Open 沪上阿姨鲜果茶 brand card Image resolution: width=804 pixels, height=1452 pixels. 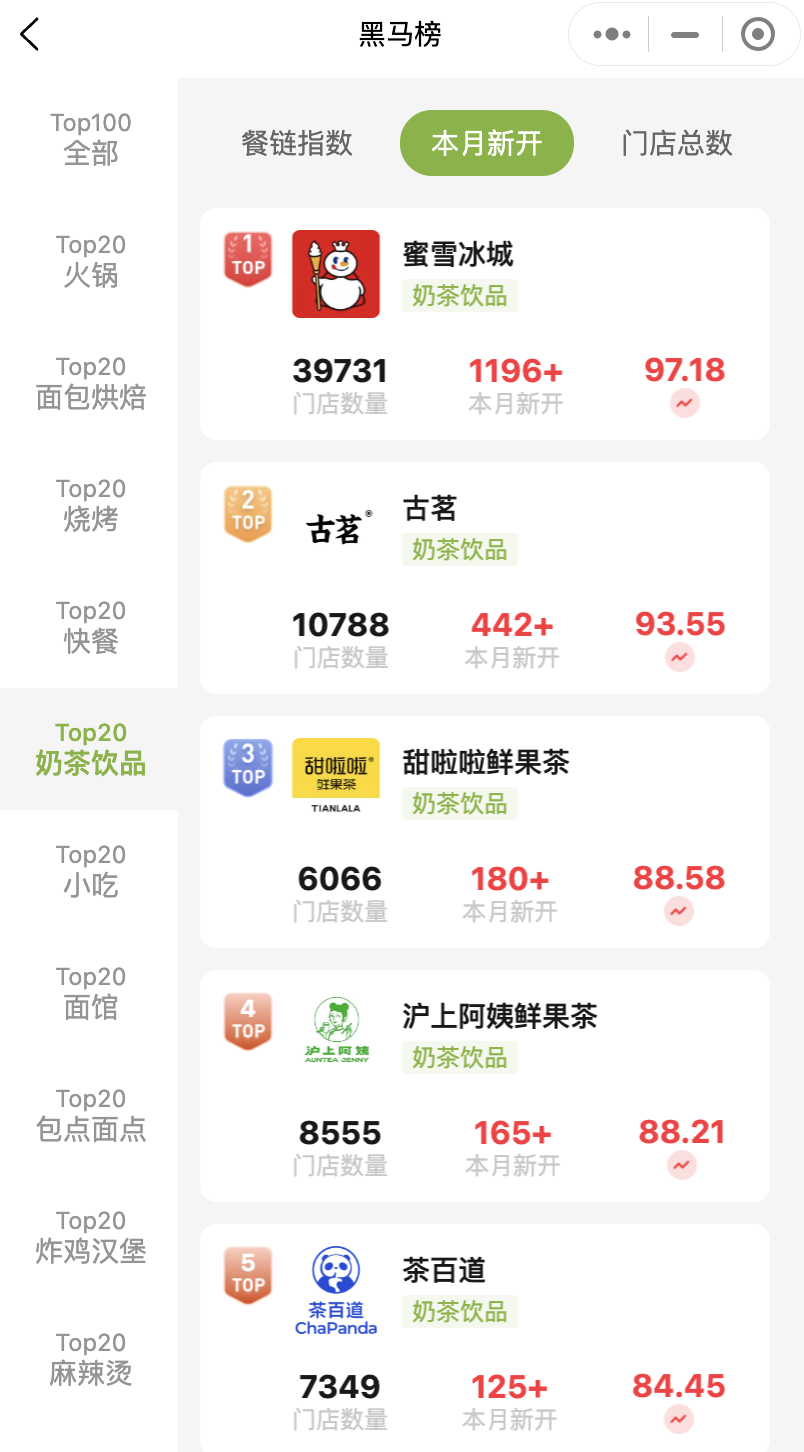(485, 1086)
